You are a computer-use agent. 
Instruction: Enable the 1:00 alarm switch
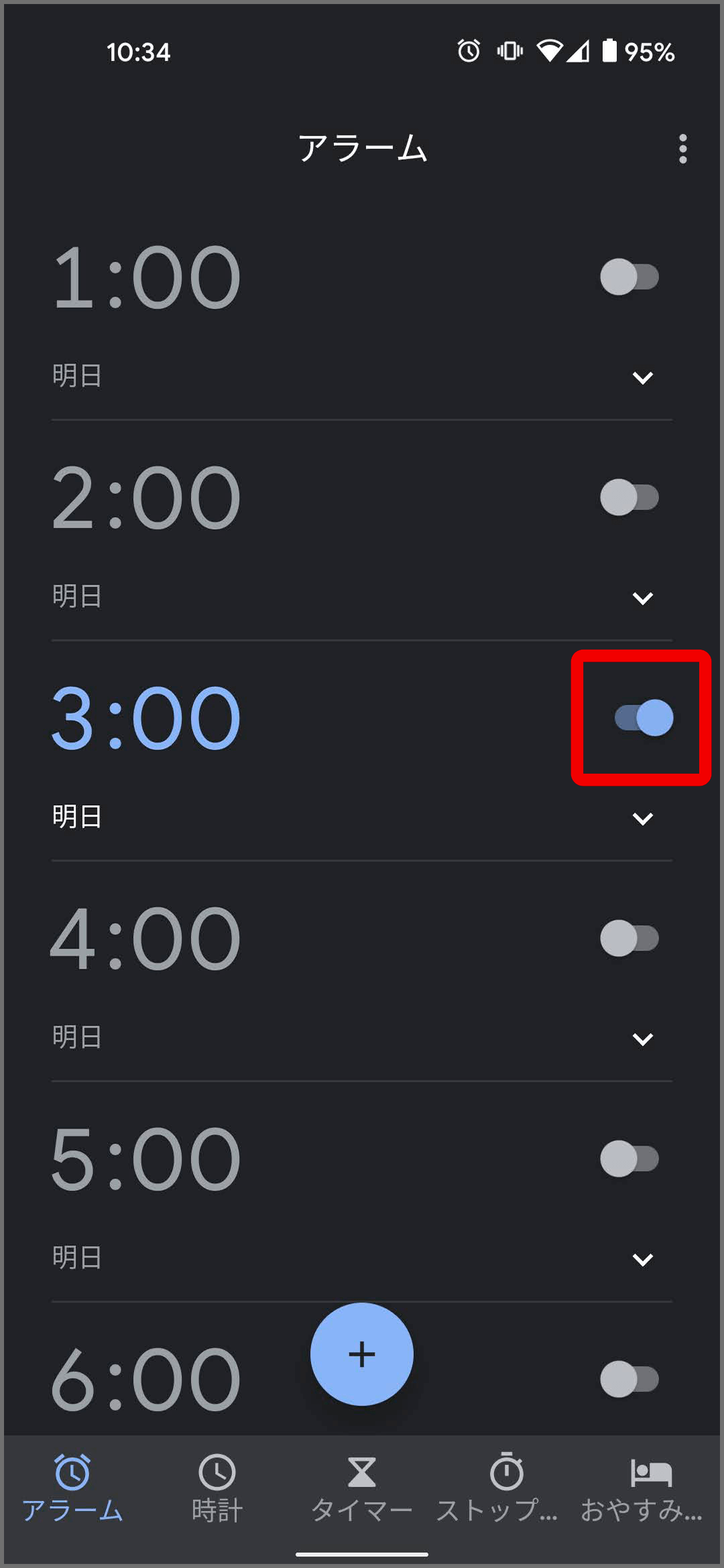coord(629,276)
